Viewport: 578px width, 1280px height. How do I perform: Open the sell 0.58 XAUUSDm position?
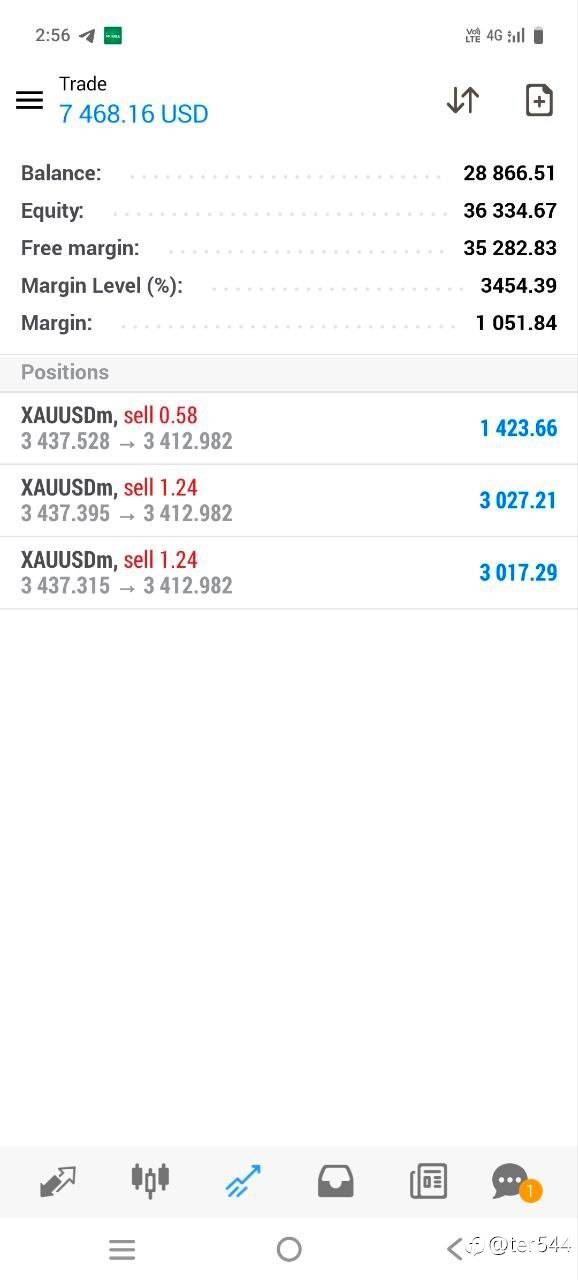[x=289, y=428]
